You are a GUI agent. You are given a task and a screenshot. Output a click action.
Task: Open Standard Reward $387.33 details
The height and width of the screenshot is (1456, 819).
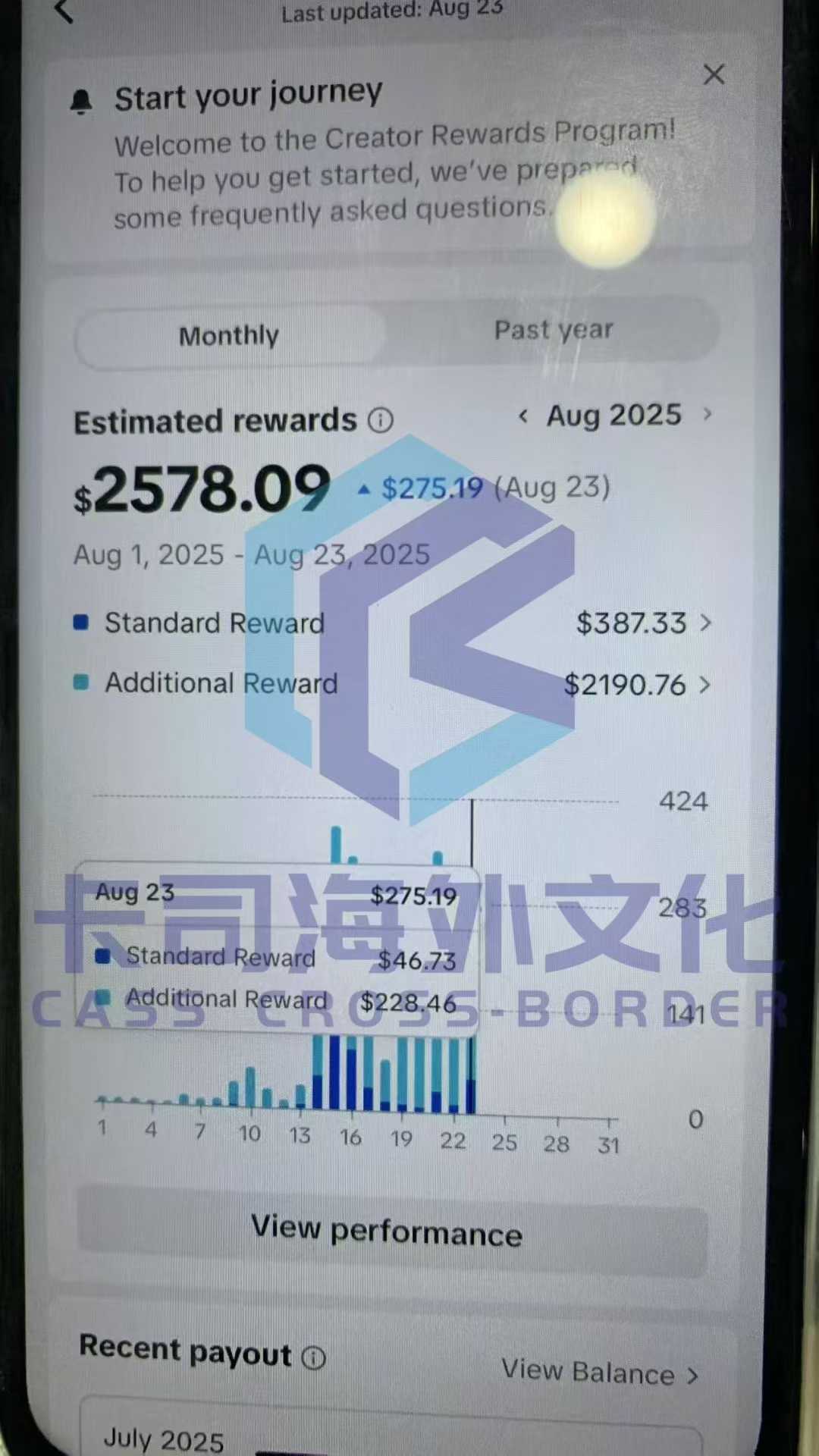pos(643,623)
